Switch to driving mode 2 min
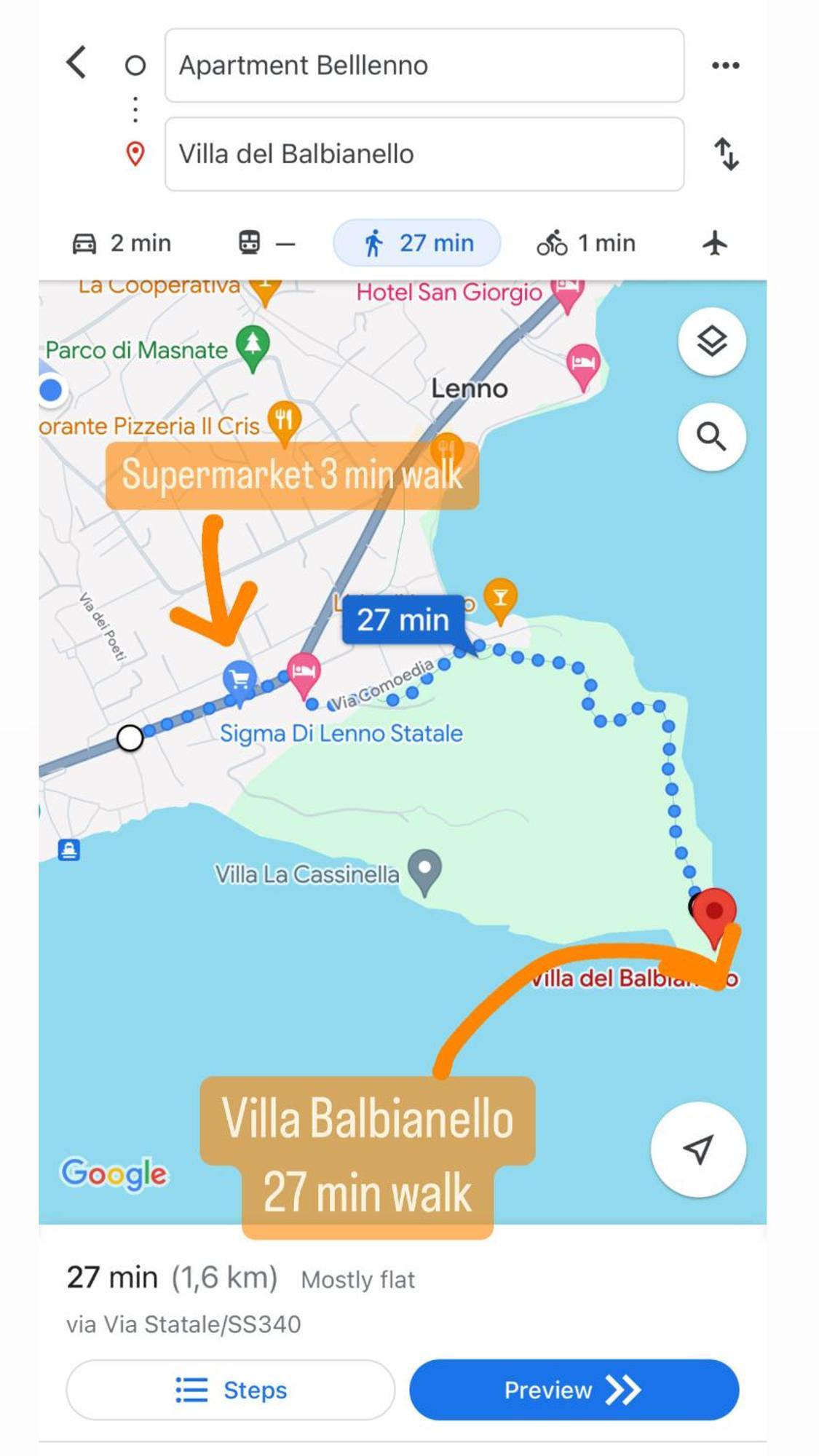Viewport: 819px width, 1456px height. (x=122, y=243)
